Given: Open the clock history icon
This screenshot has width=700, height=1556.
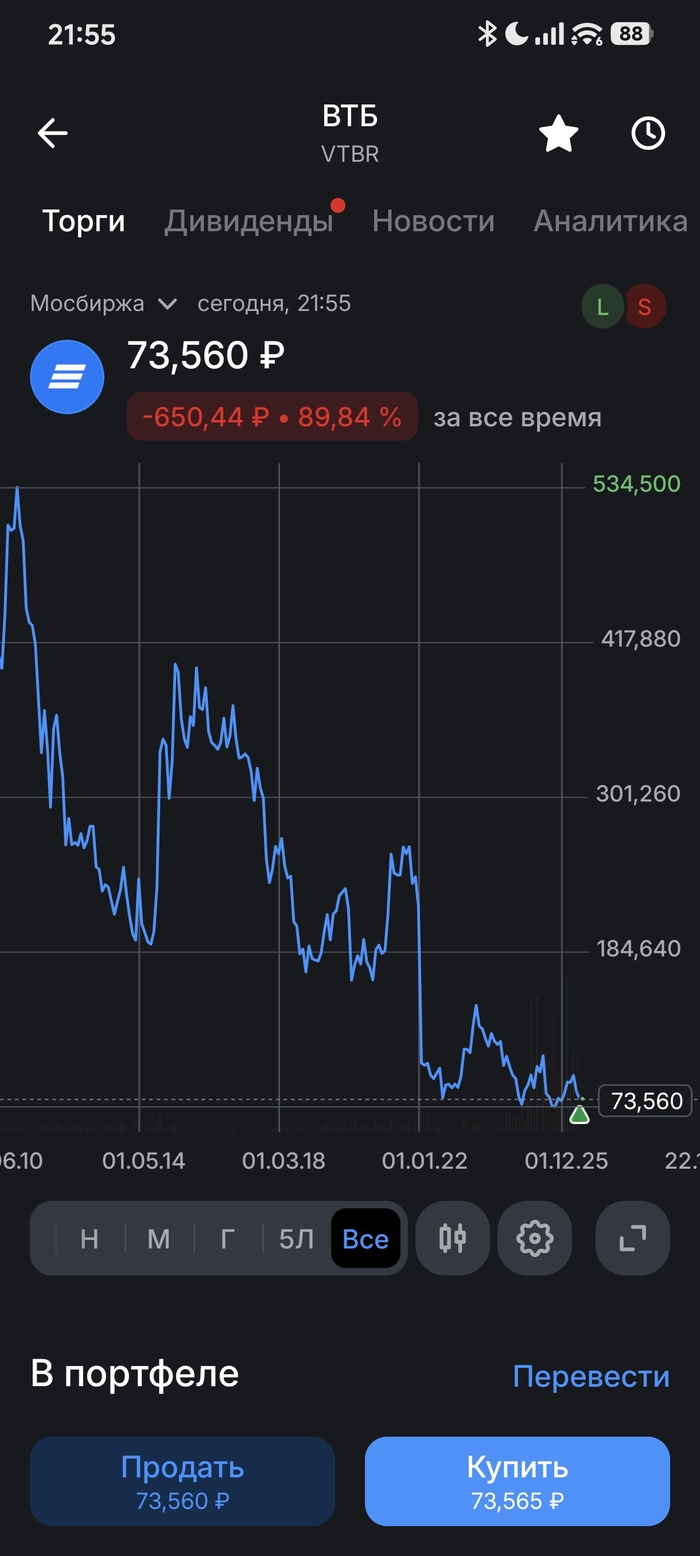Looking at the screenshot, I should [648, 133].
